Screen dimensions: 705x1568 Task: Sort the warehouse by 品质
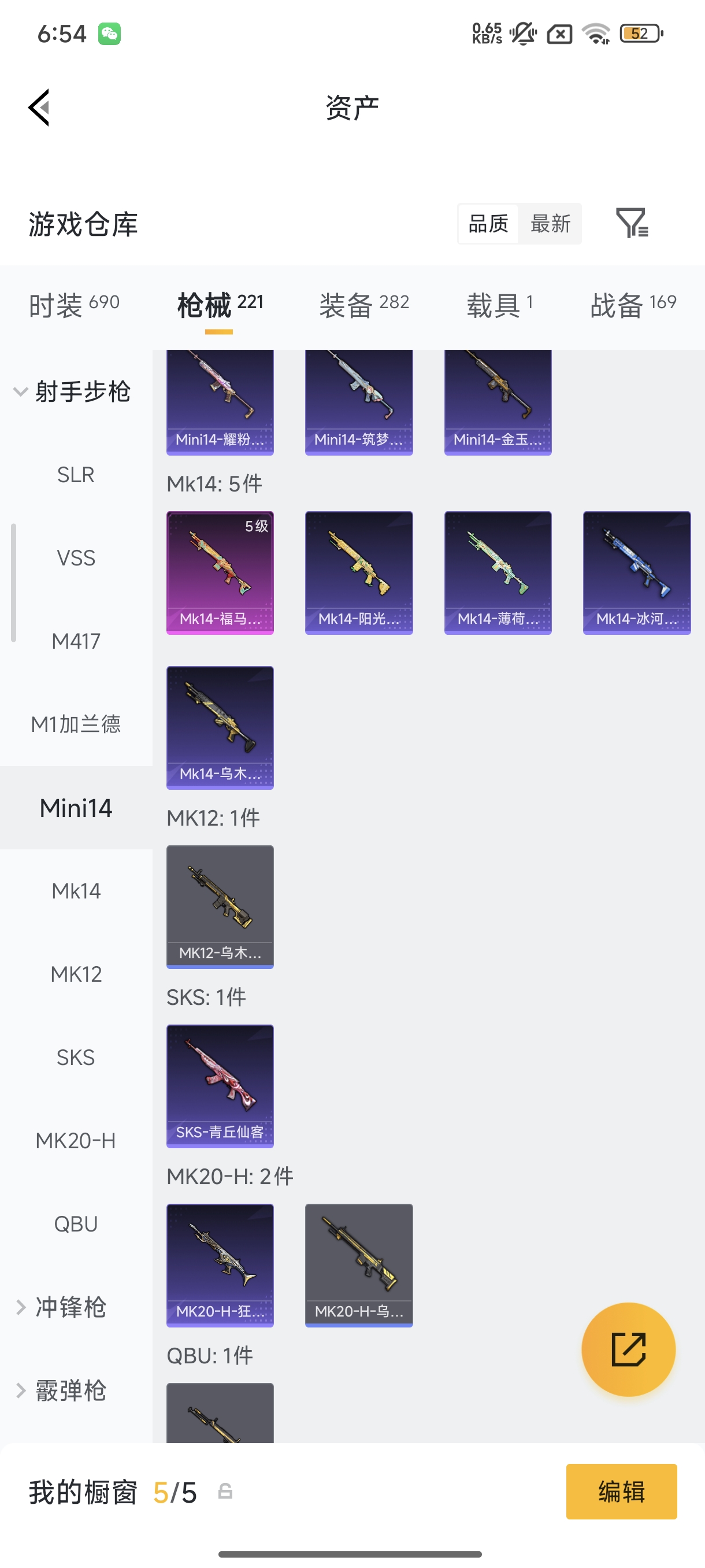[488, 223]
